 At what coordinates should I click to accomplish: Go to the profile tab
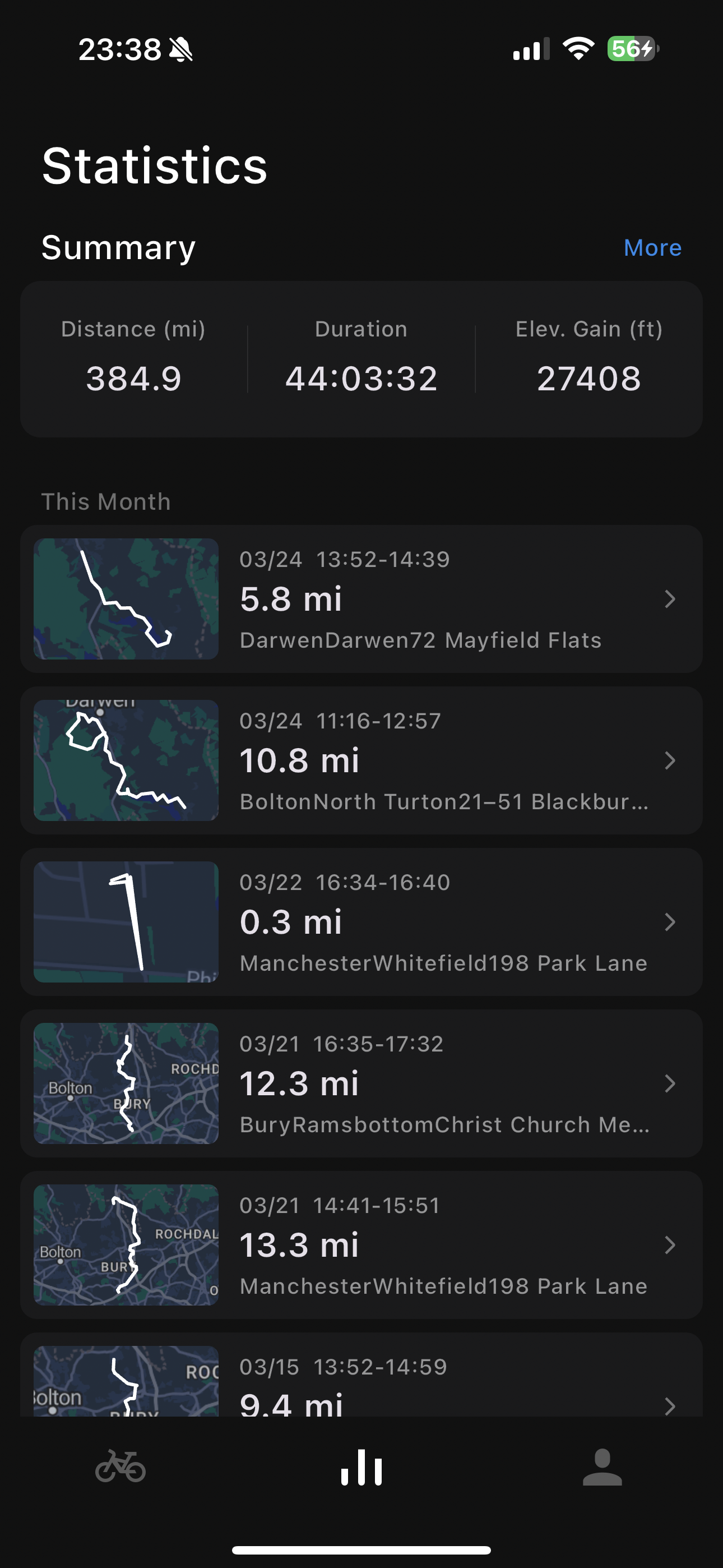click(x=602, y=1467)
